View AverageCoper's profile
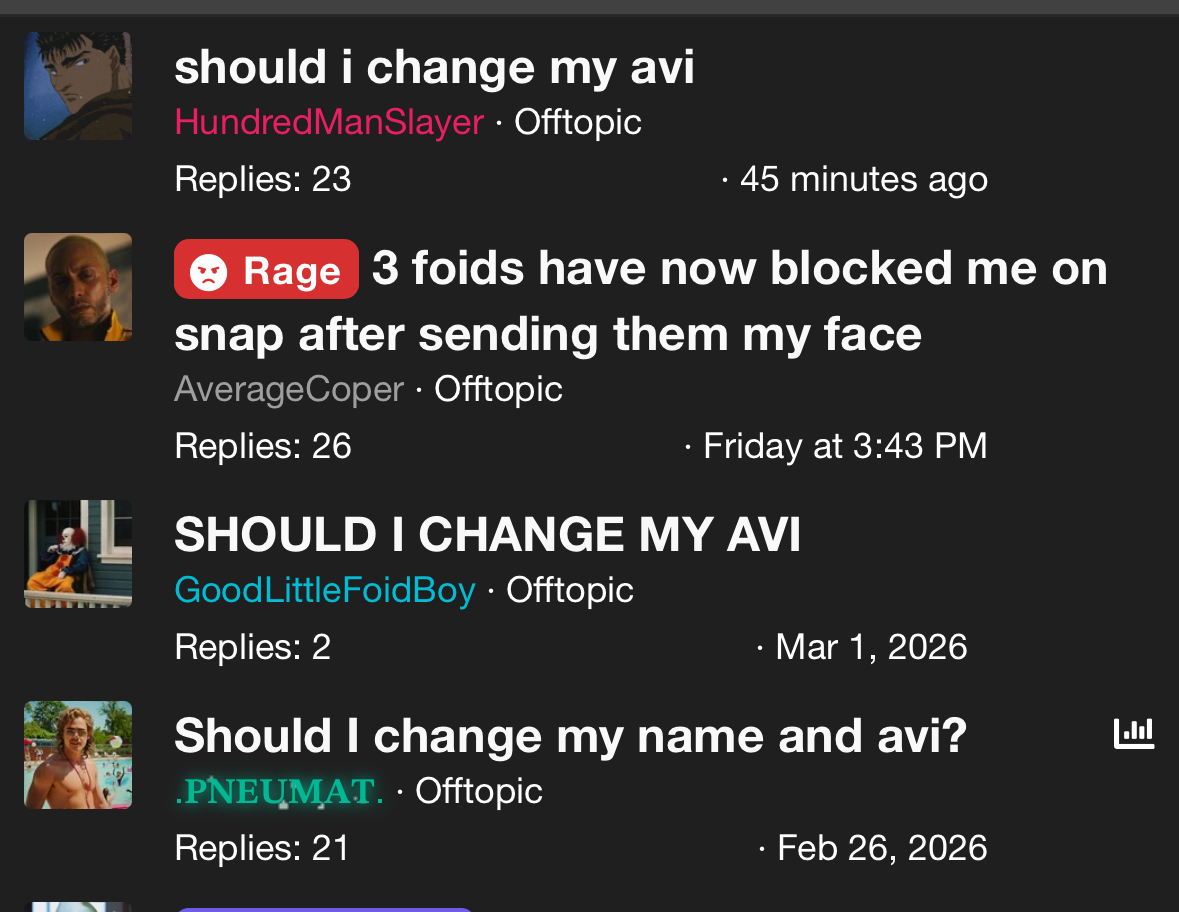 point(289,389)
